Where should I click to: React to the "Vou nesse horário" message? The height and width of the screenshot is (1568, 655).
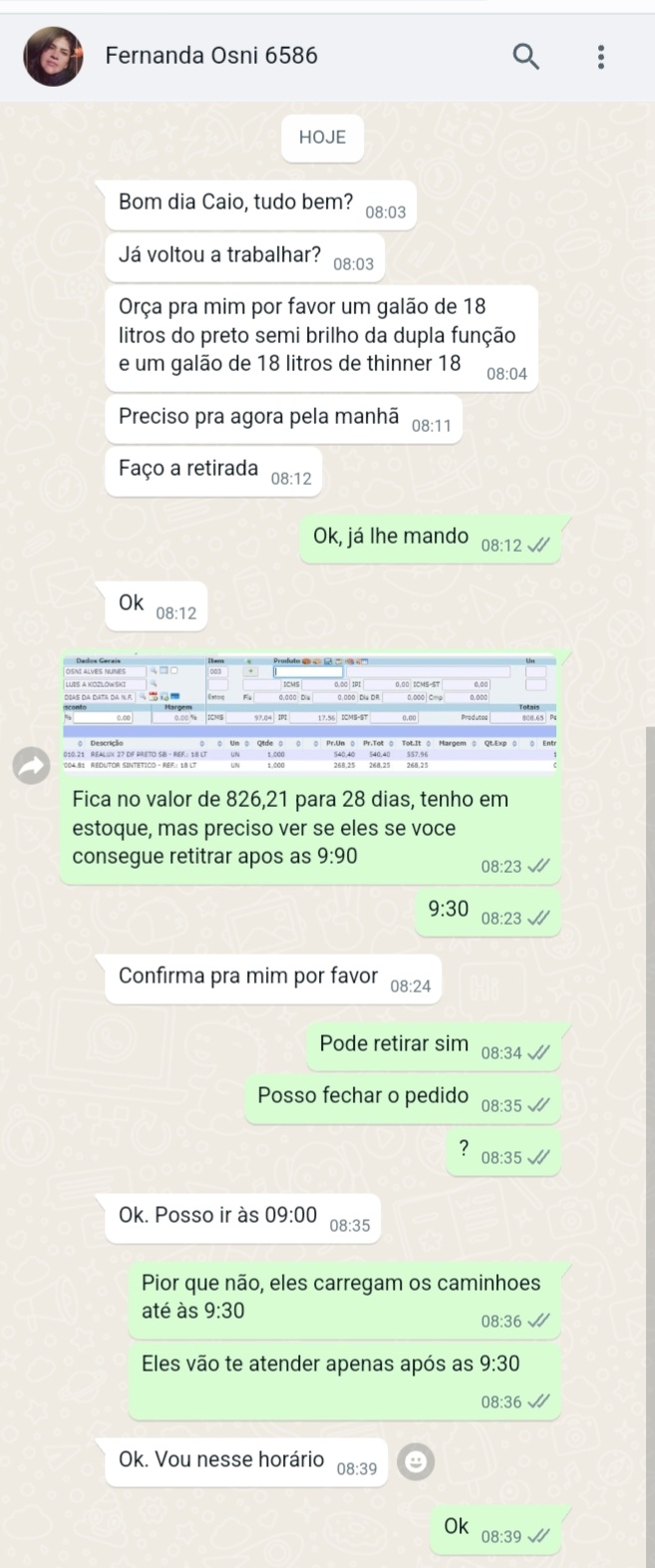click(416, 1462)
